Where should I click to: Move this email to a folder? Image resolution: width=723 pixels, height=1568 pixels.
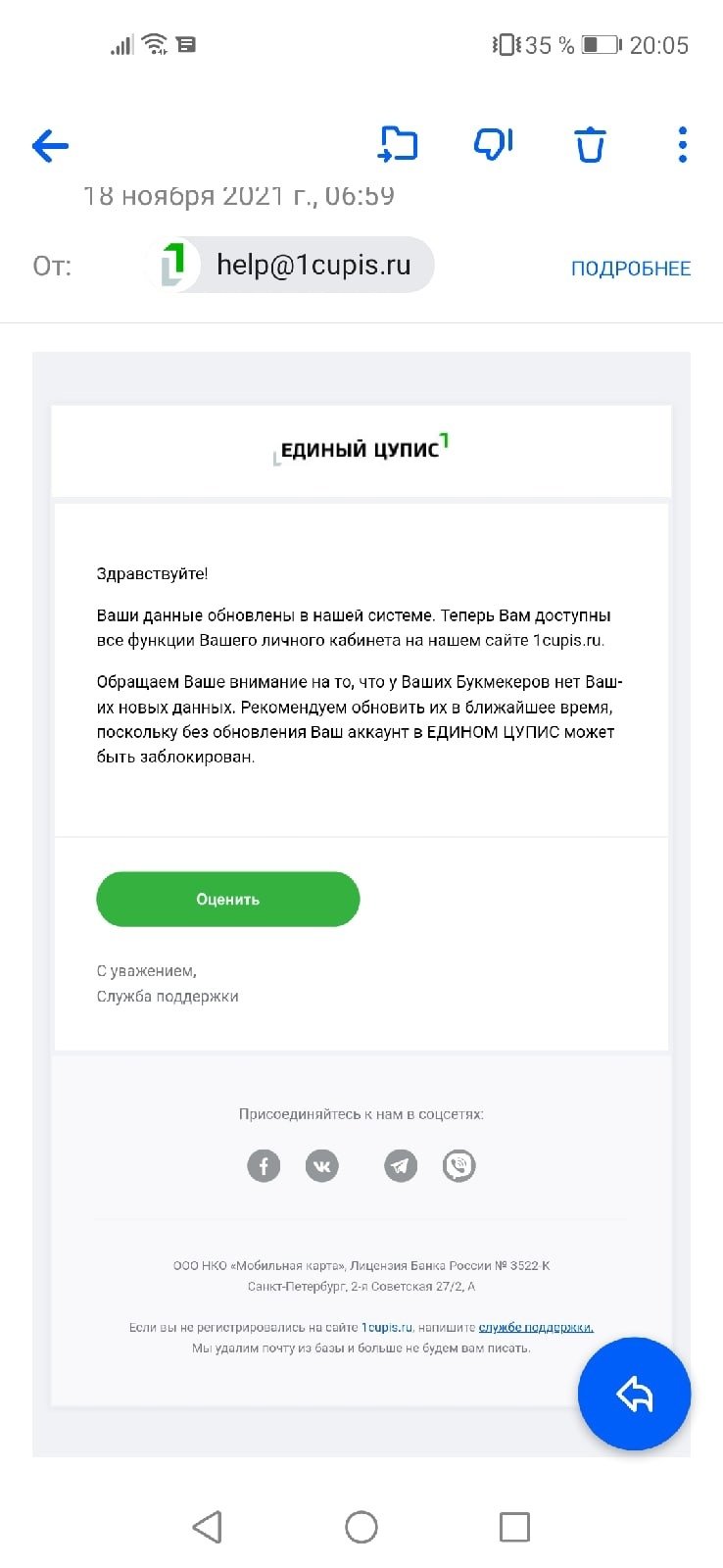398,144
